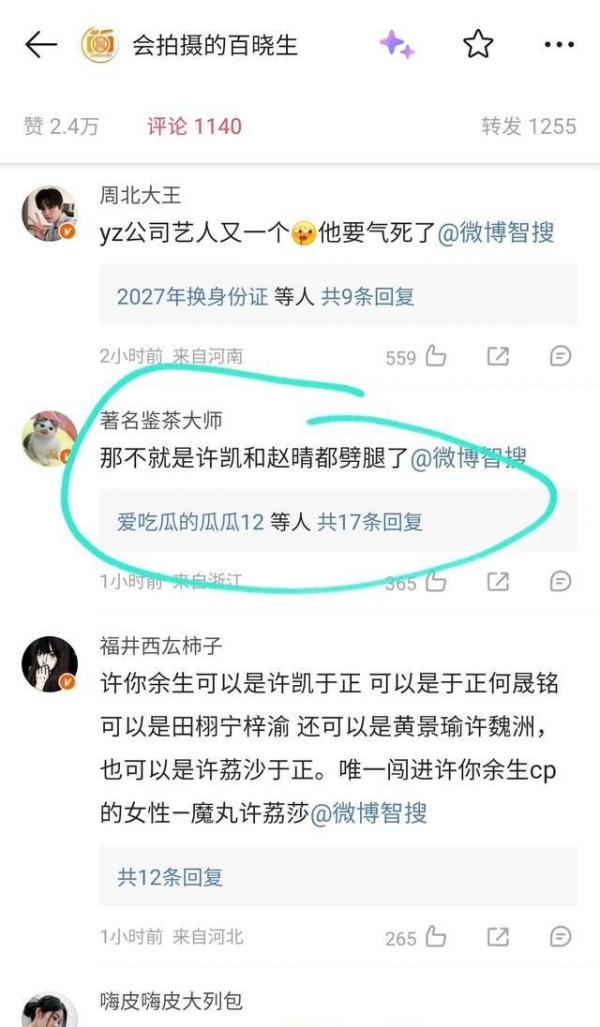Open the three-dot overflow menu
The image size is (600, 1027).
point(558,45)
